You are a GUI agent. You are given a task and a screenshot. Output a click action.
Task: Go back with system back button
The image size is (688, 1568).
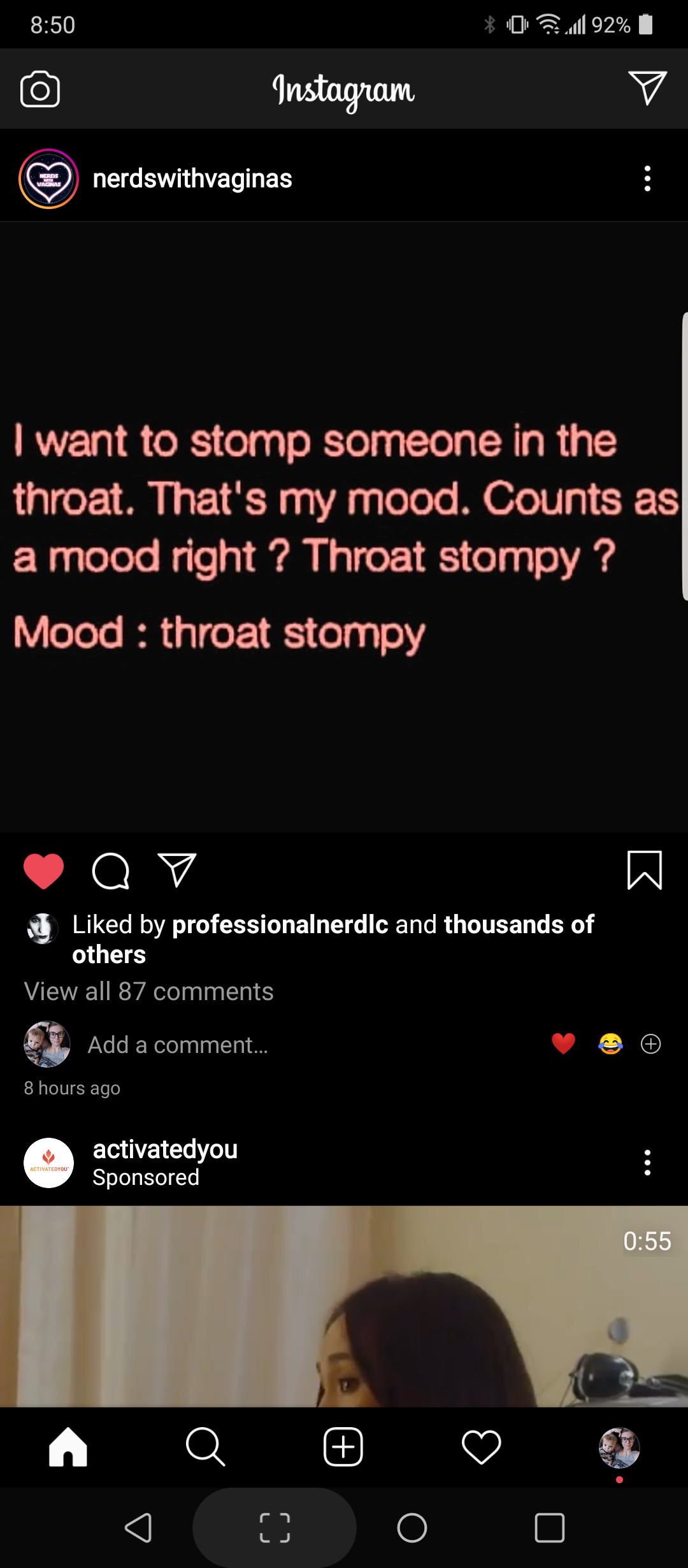click(138, 1528)
